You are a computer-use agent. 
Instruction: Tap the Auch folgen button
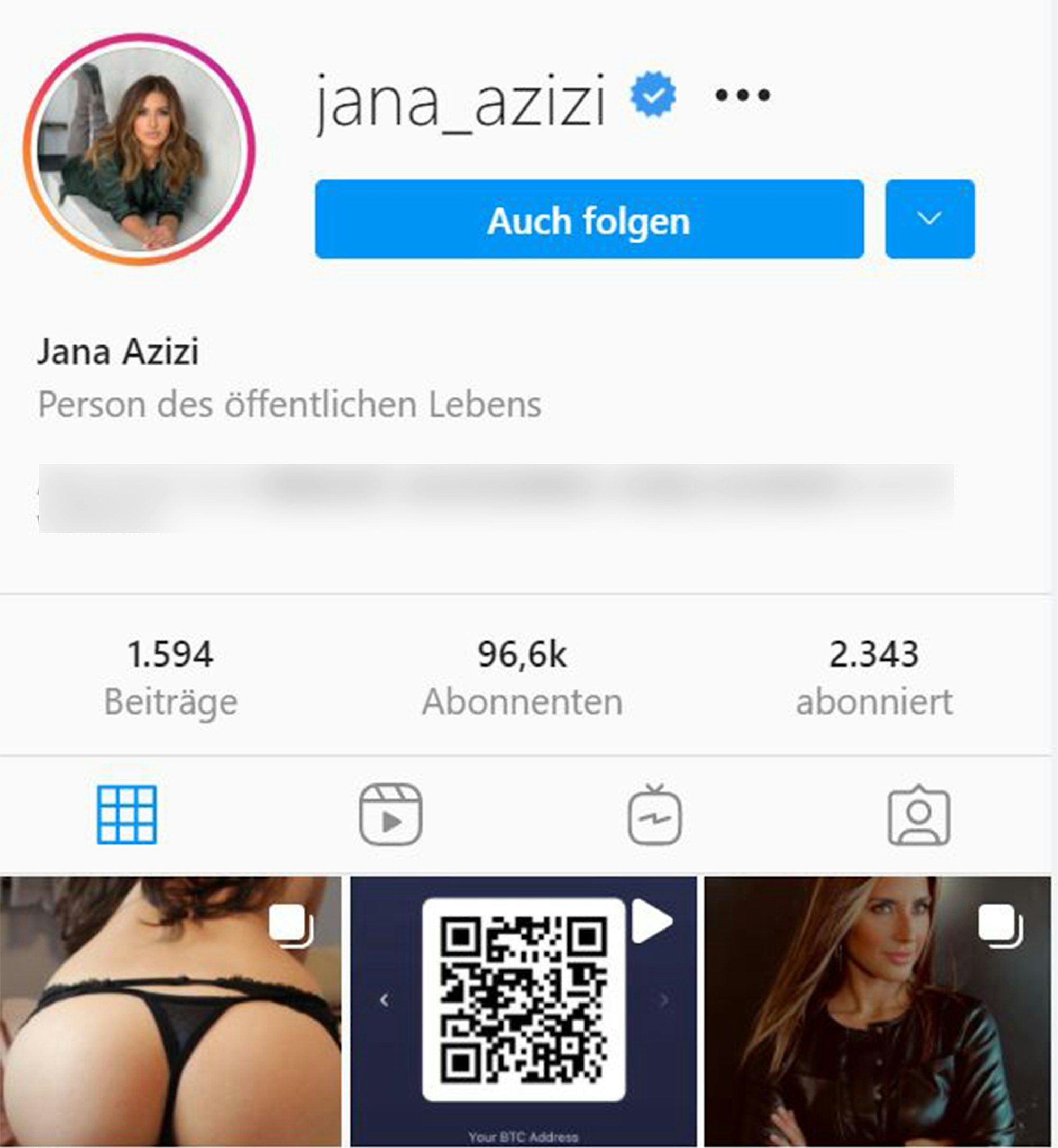click(x=589, y=220)
